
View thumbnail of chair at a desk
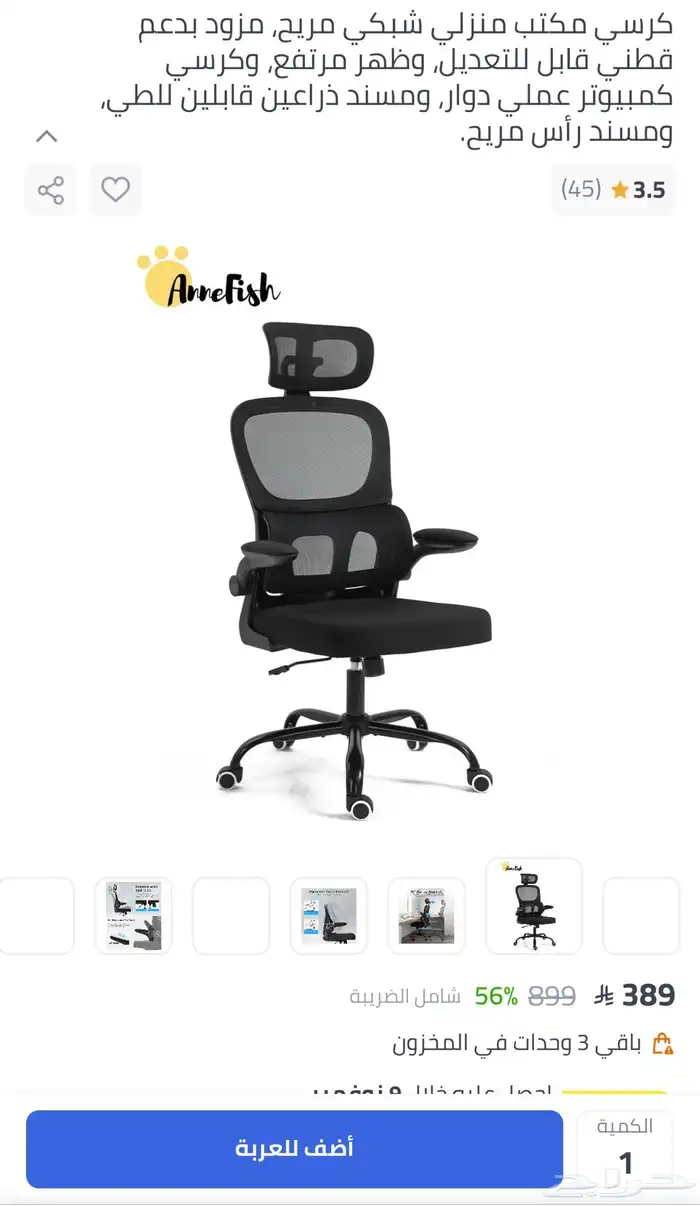(426, 915)
